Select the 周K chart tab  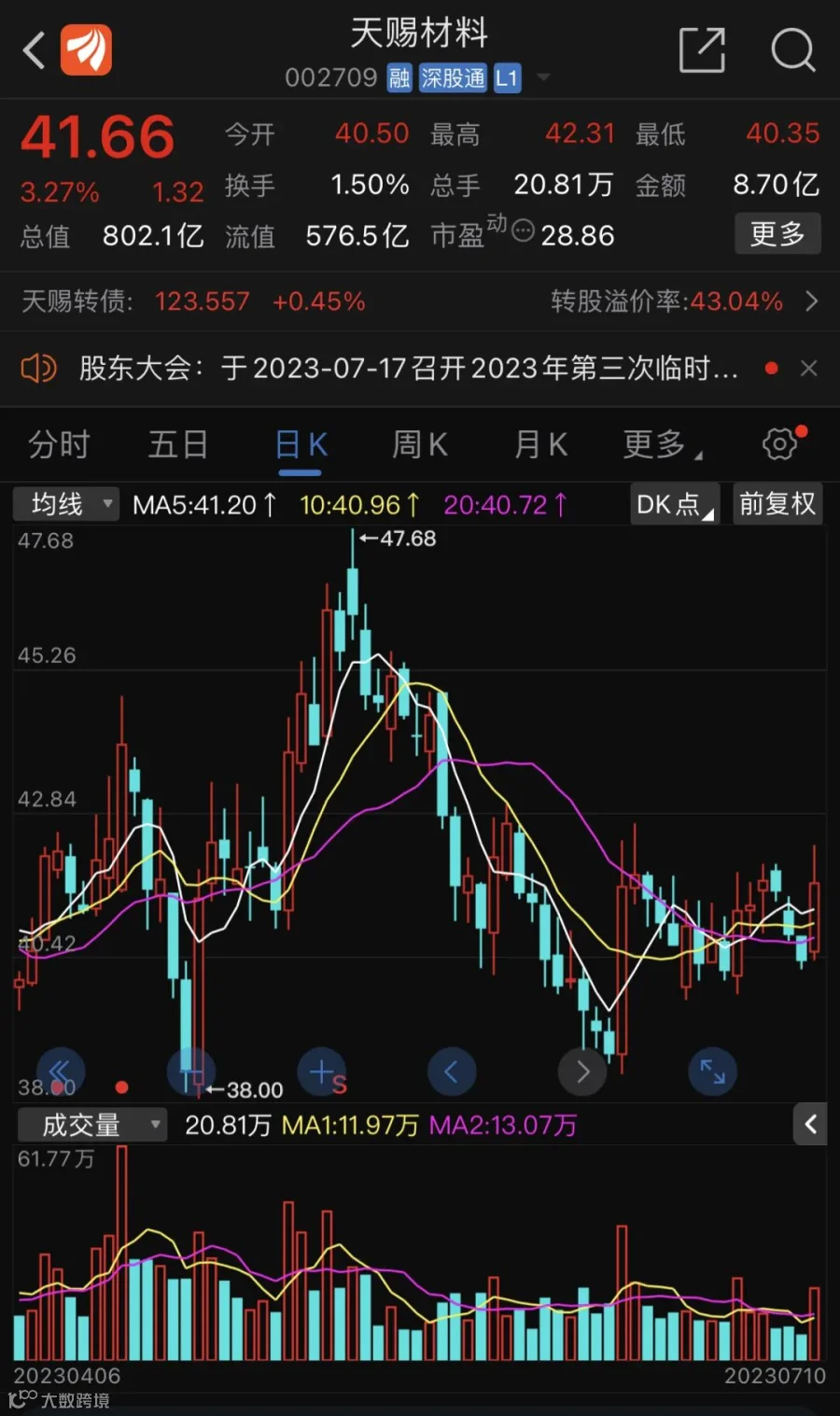pyautogui.click(x=420, y=445)
